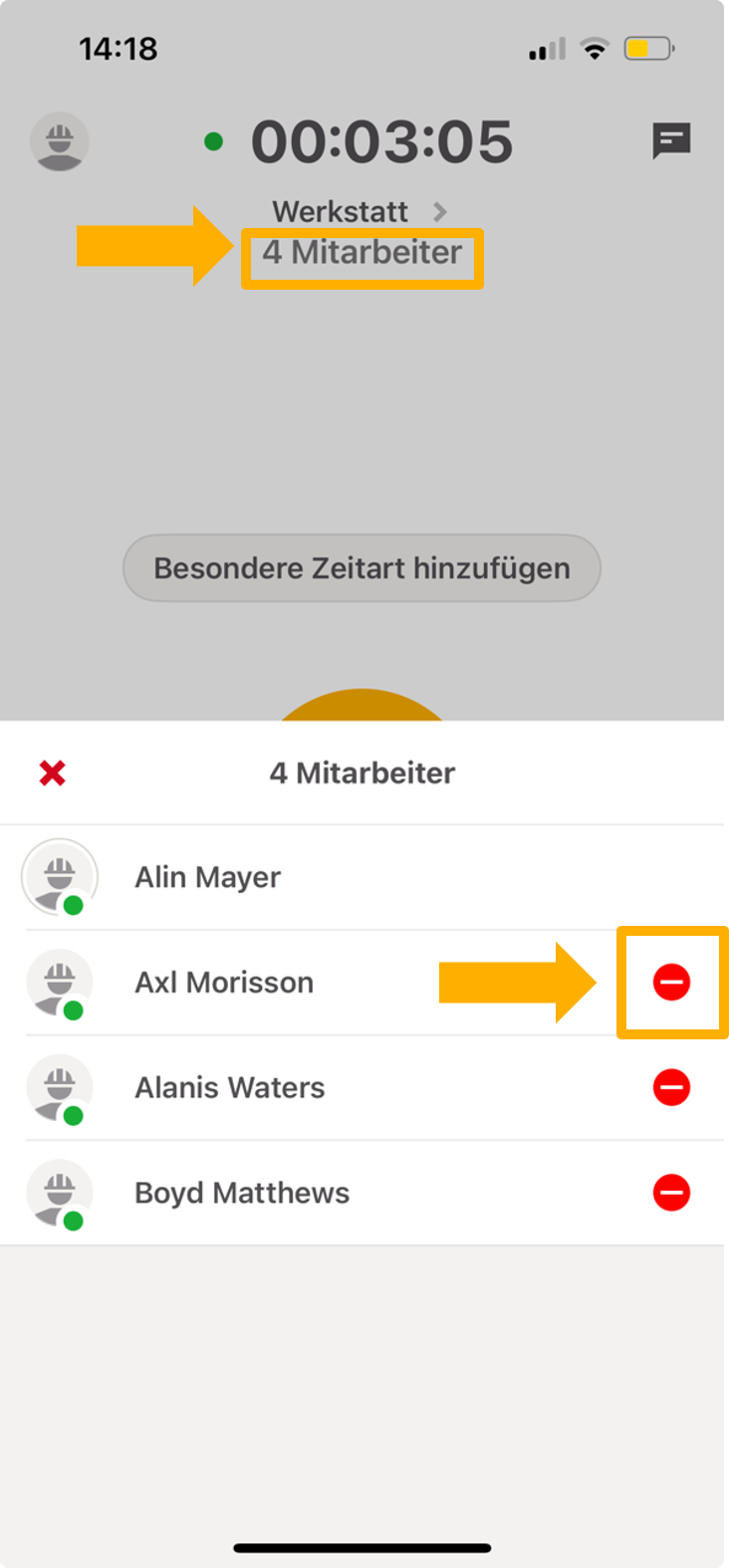Tap the profile avatar in the top corner
Image resolution: width=729 pixels, height=1568 pixels.
(59, 141)
